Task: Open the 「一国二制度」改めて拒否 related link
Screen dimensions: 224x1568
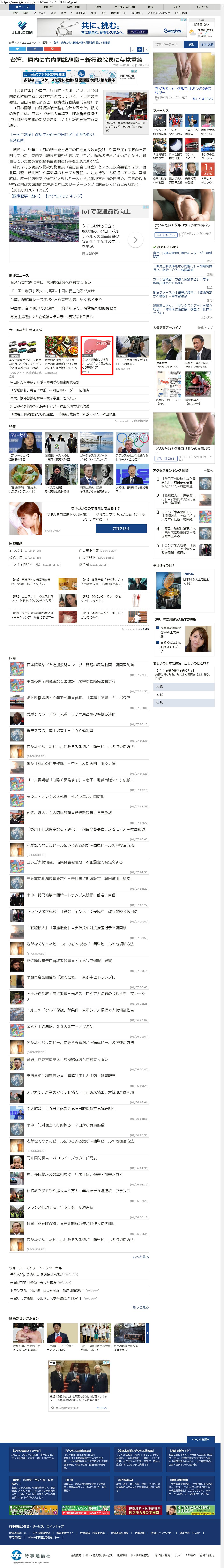Action: 52,135
